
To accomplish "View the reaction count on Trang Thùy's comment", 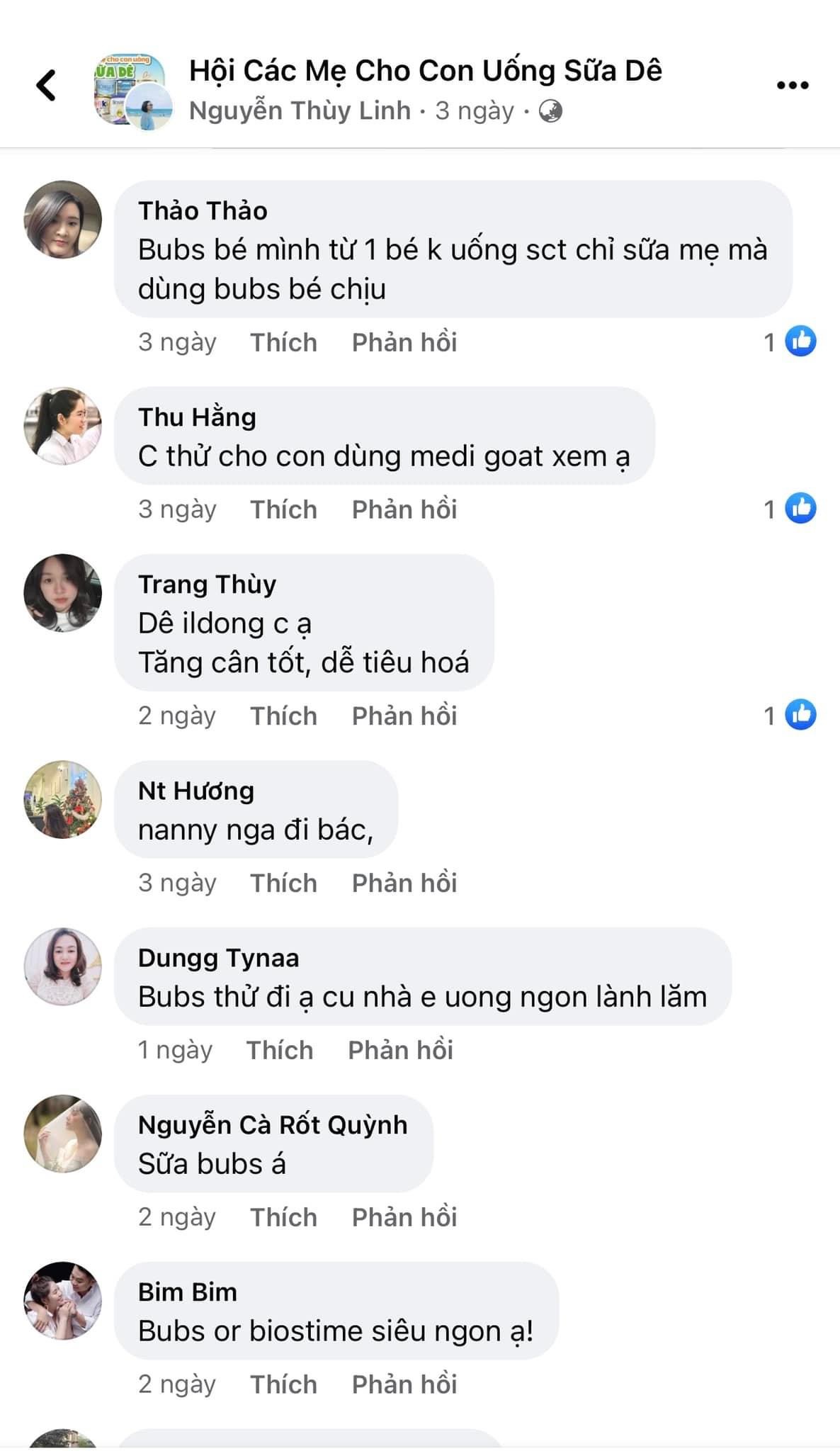I will point(790,715).
